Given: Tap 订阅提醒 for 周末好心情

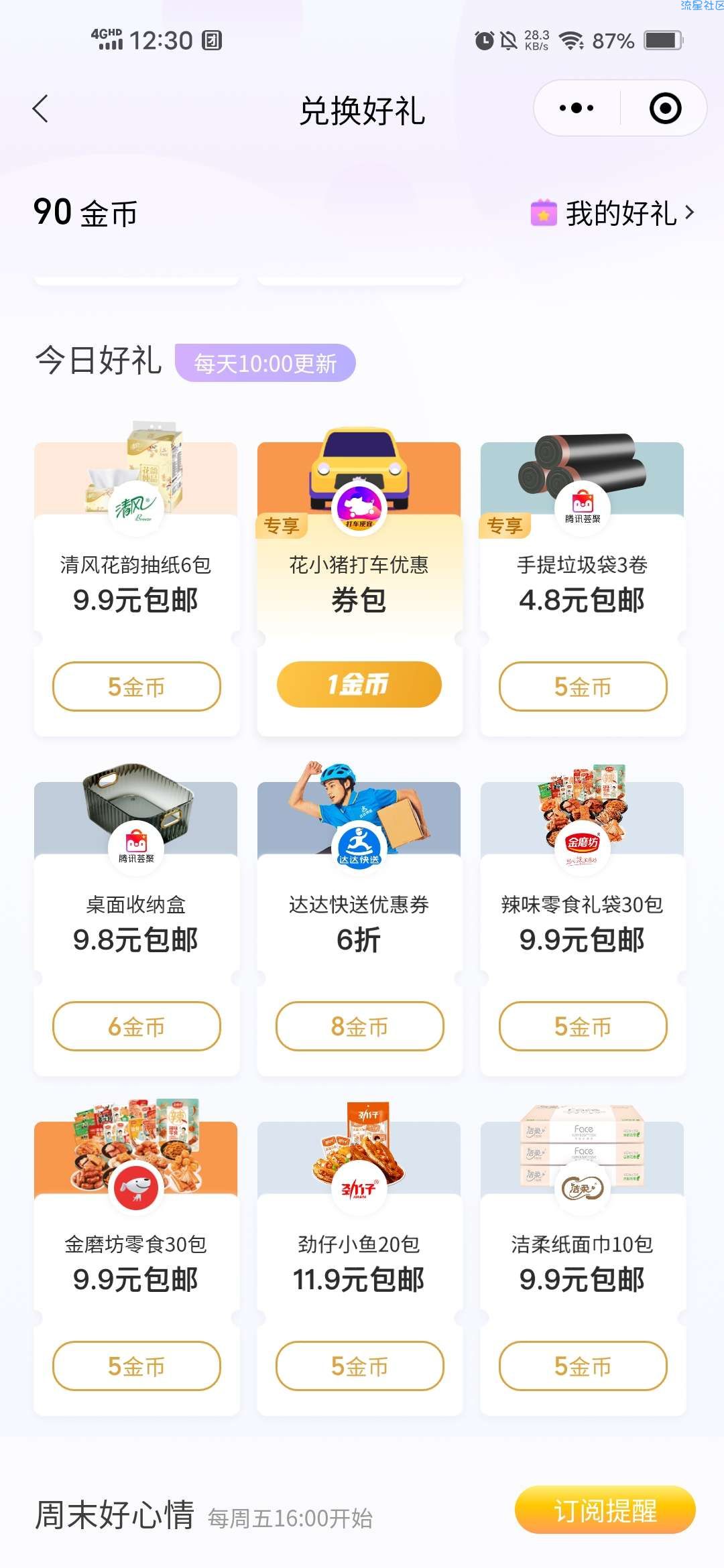Looking at the screenshot, I should pos(605,1510).
